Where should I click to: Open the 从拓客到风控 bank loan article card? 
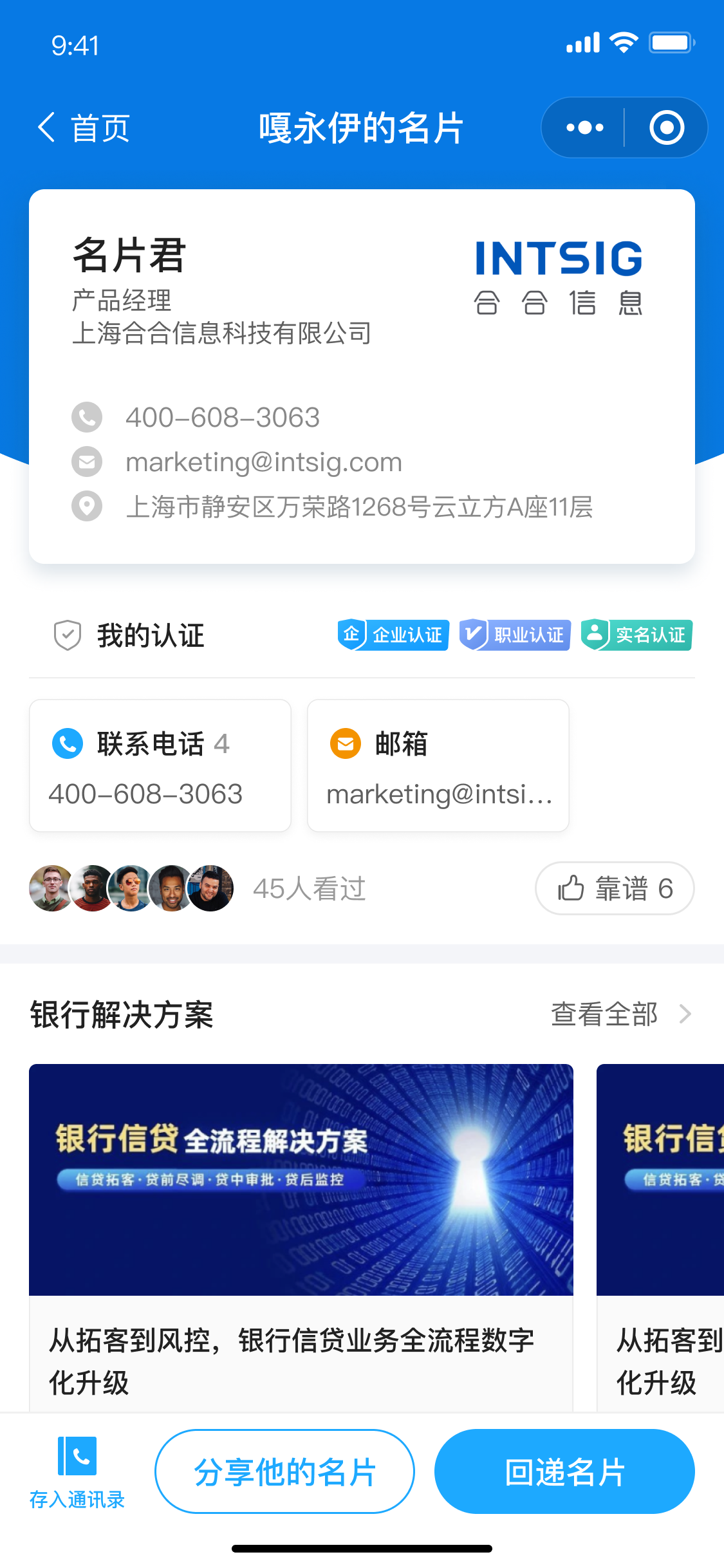pyautogui.click(x=301, y=1236)
